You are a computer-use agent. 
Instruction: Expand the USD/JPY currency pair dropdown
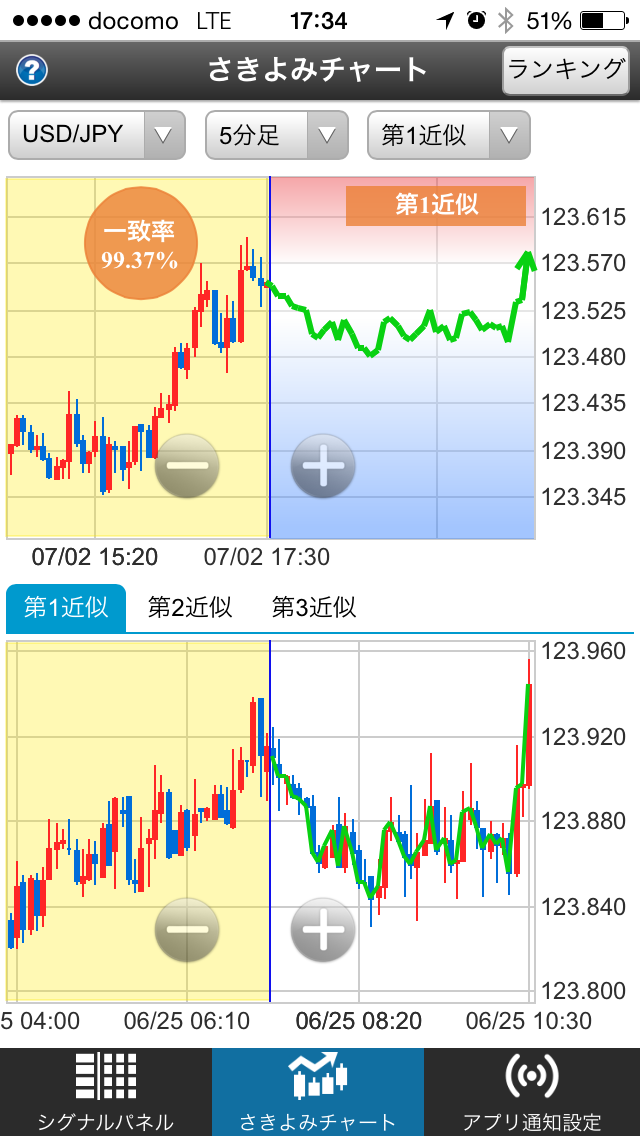96,135
